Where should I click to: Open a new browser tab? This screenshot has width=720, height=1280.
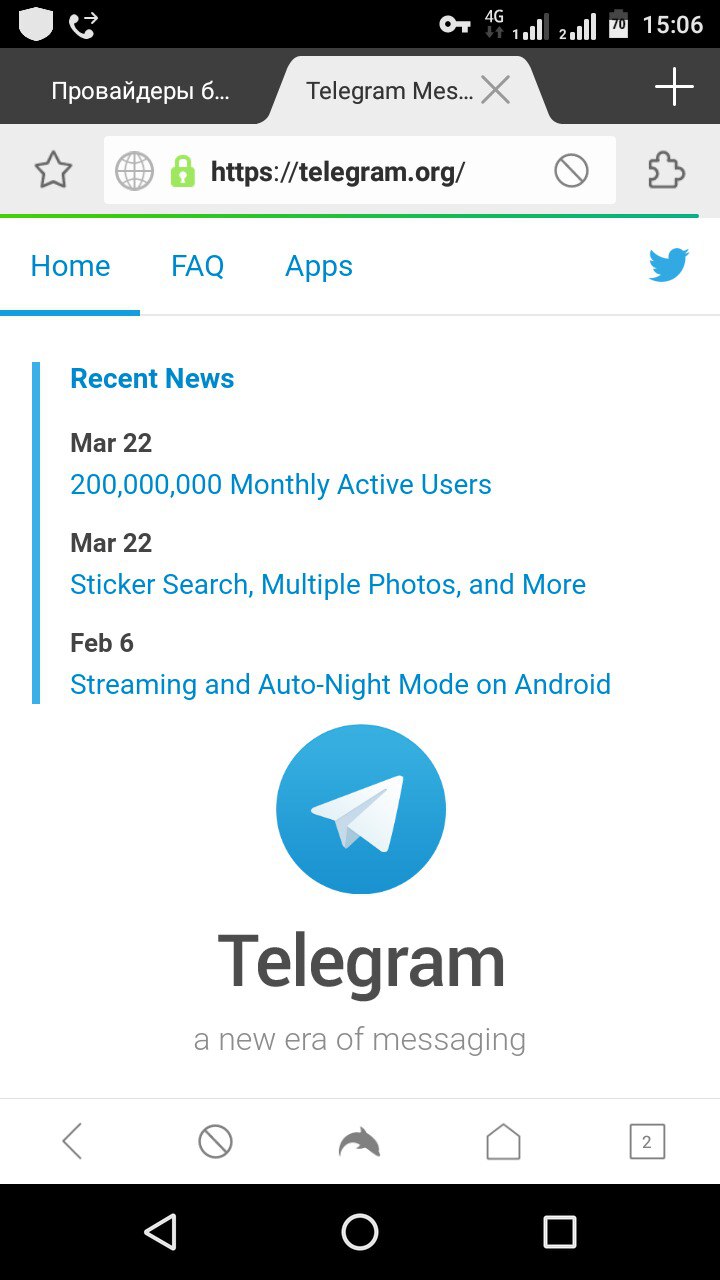point(674,87)
